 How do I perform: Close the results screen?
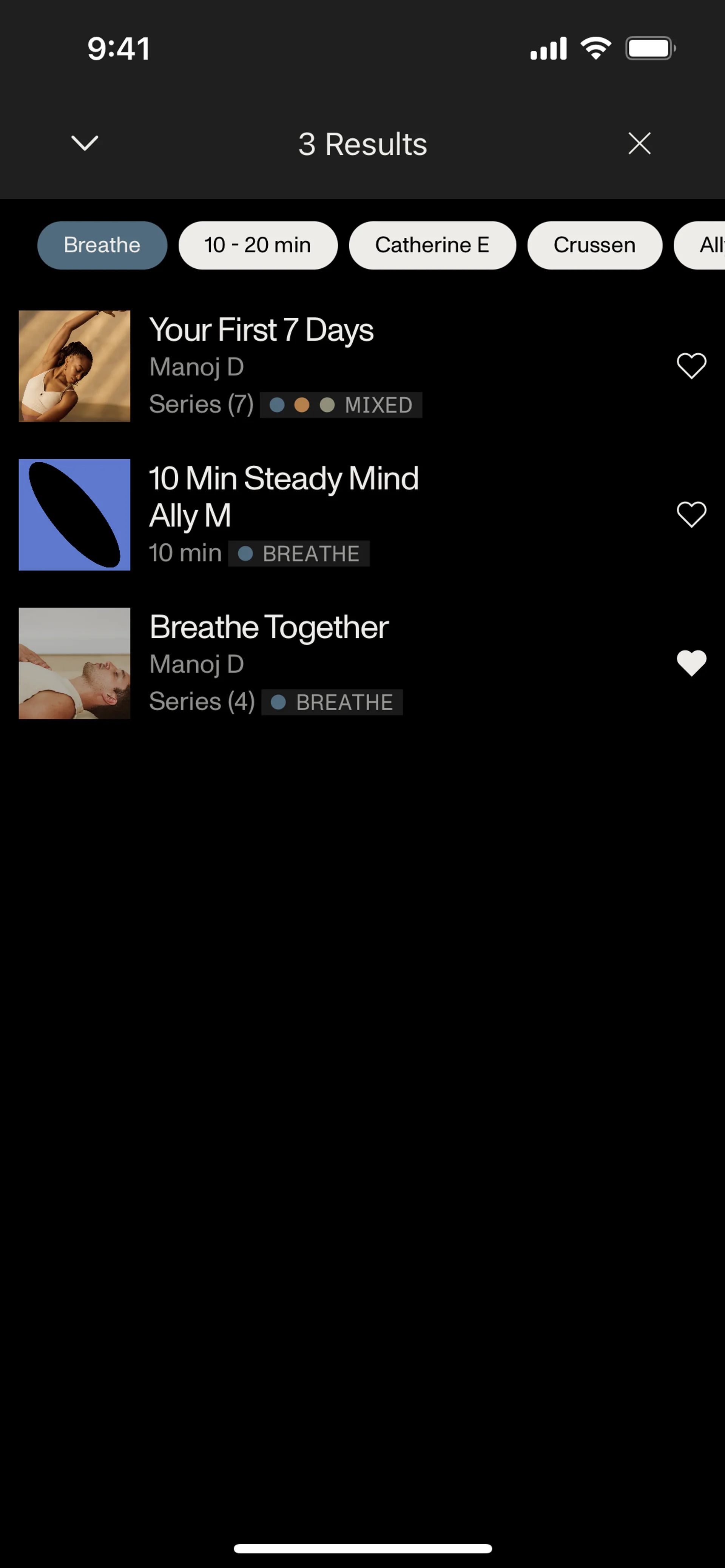tap(639, 144)
